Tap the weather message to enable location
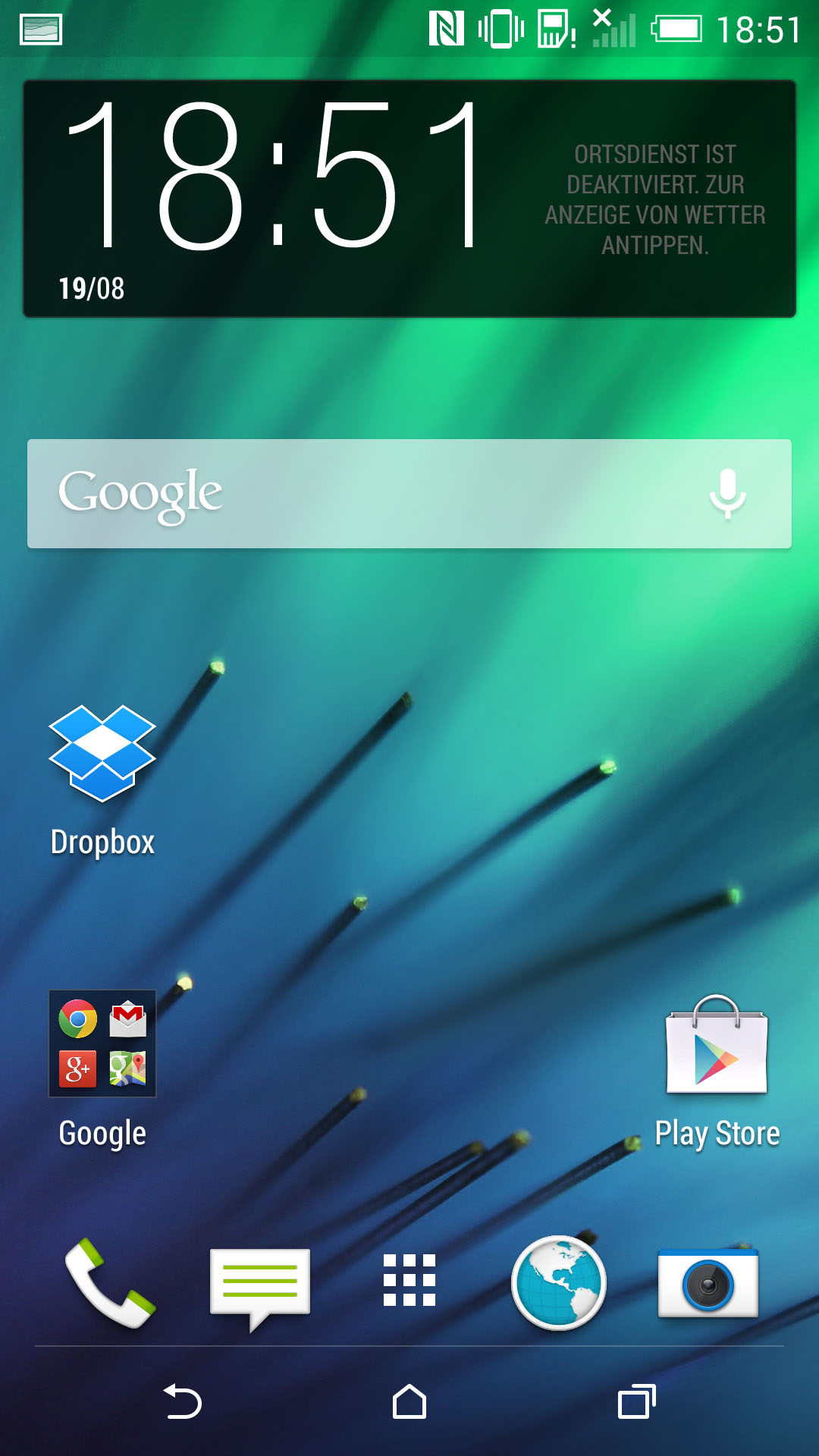 pyautogui.click(x=655, y=199)
